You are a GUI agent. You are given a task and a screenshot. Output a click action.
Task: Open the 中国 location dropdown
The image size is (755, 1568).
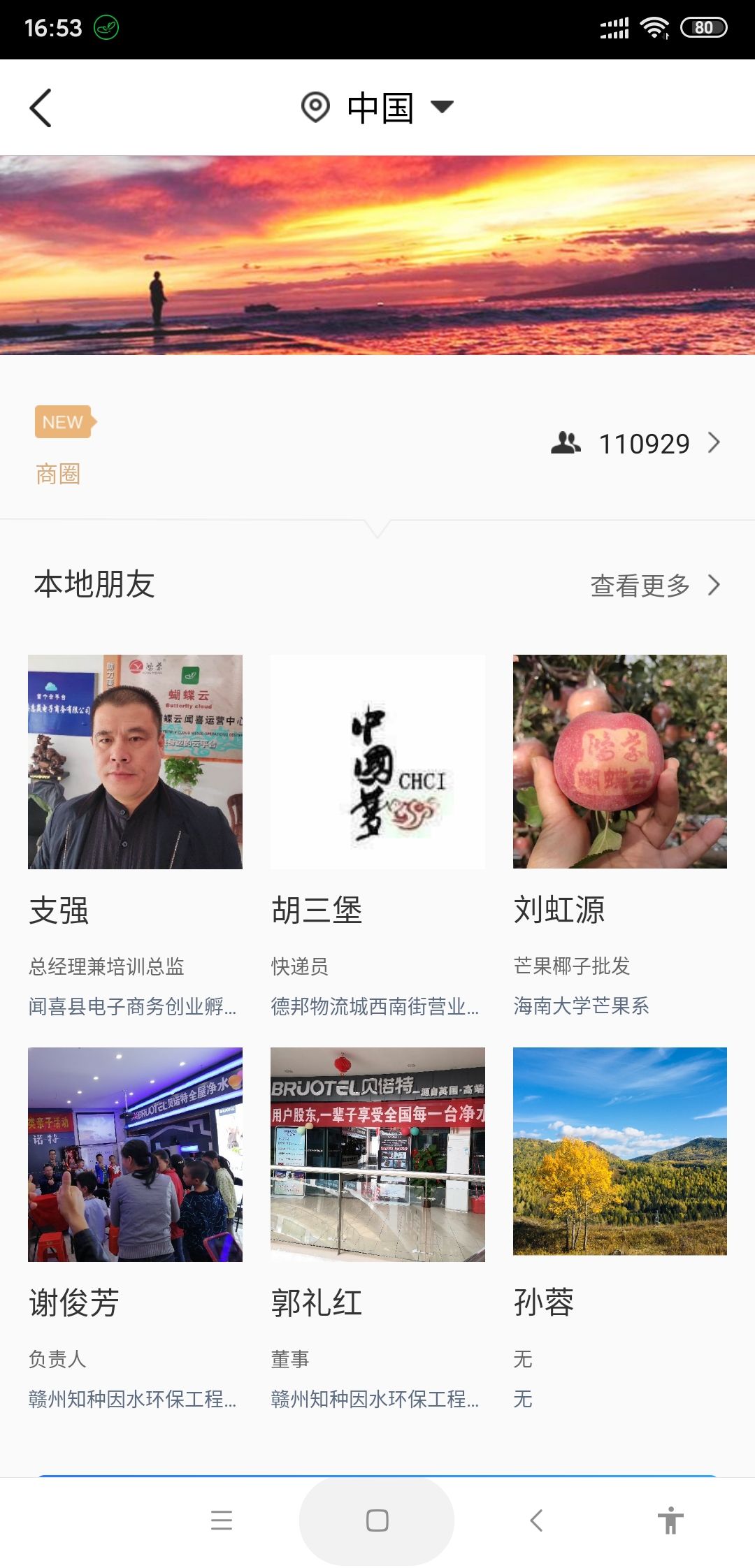click(x=378, y=108)
